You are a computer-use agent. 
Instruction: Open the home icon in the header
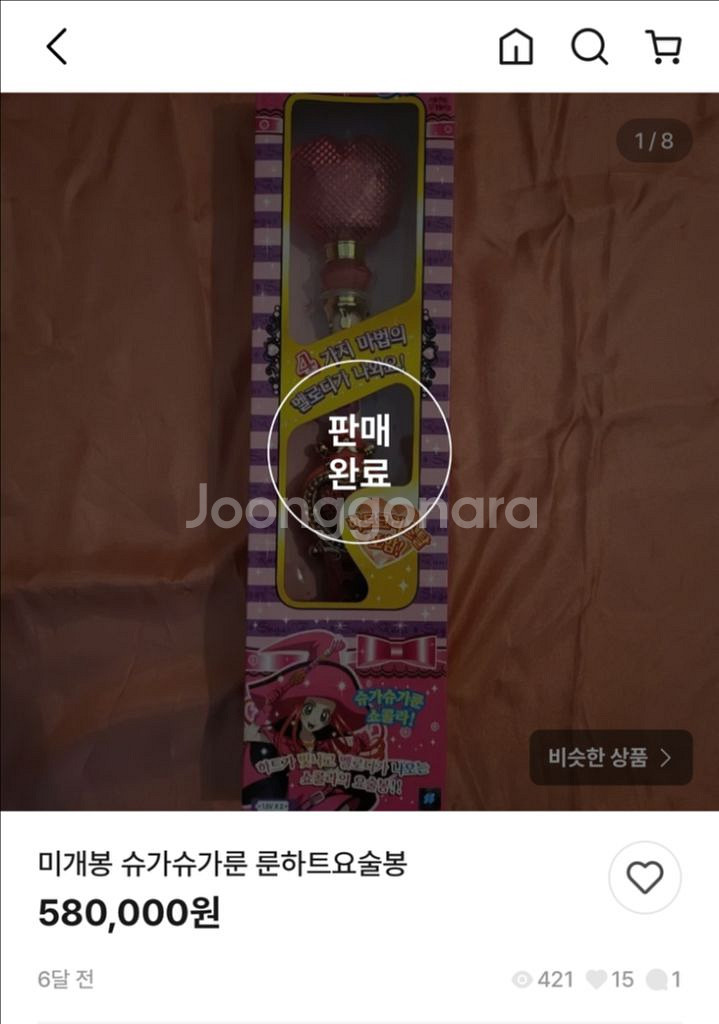(516, 47)
